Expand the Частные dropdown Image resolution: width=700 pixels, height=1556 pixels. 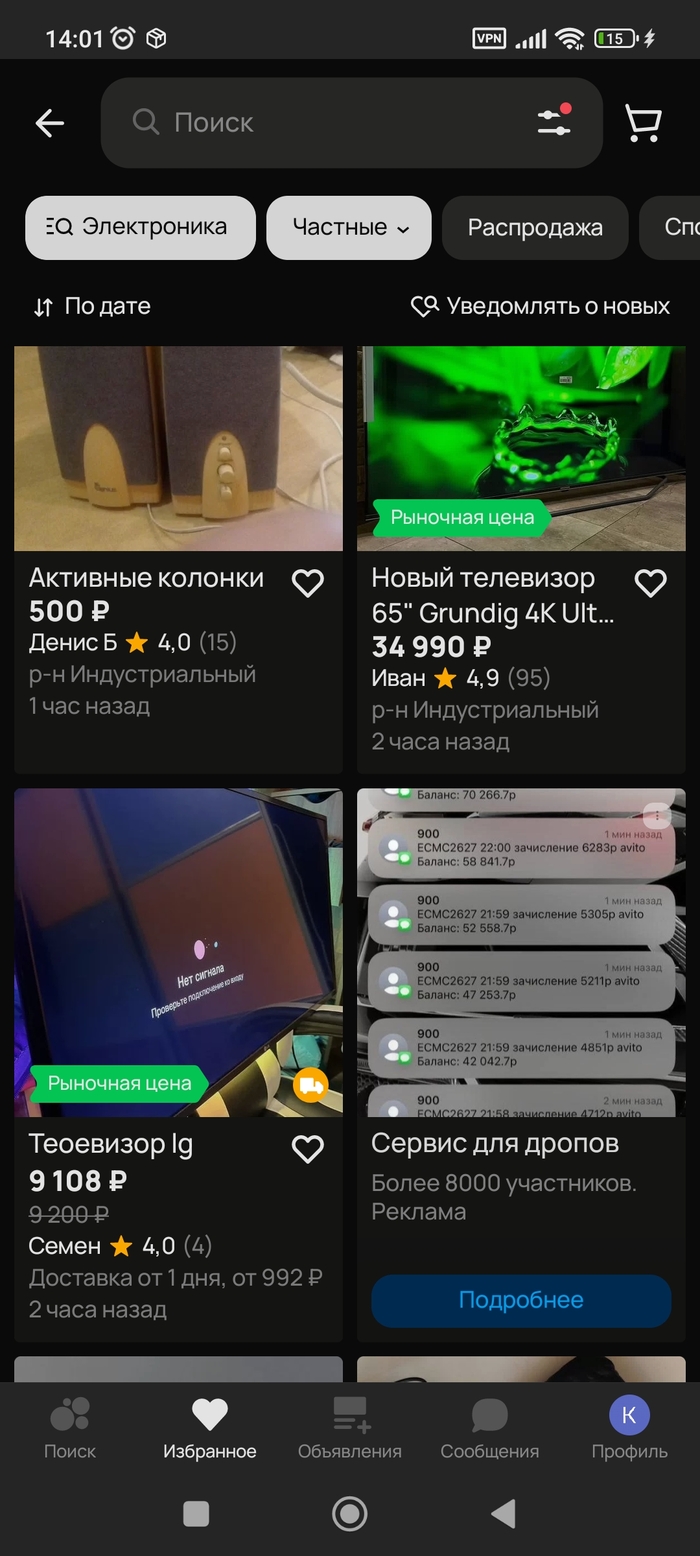pos(349,227)
